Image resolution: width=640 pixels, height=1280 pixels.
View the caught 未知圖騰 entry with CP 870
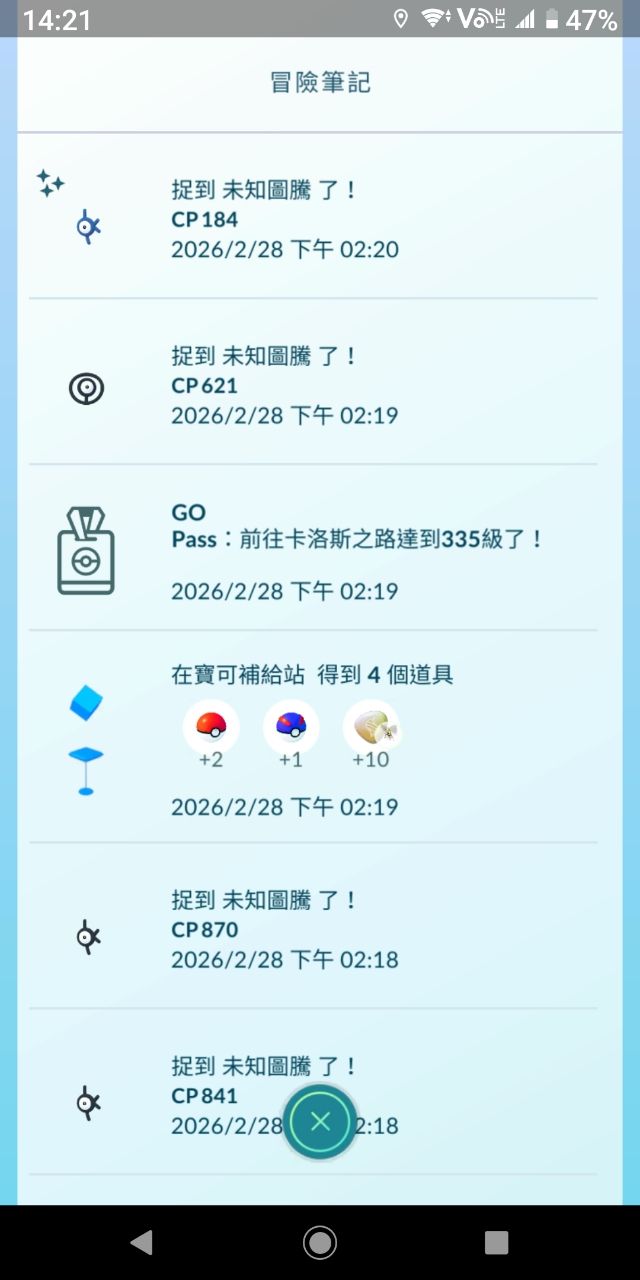click(x=312, y=930)
